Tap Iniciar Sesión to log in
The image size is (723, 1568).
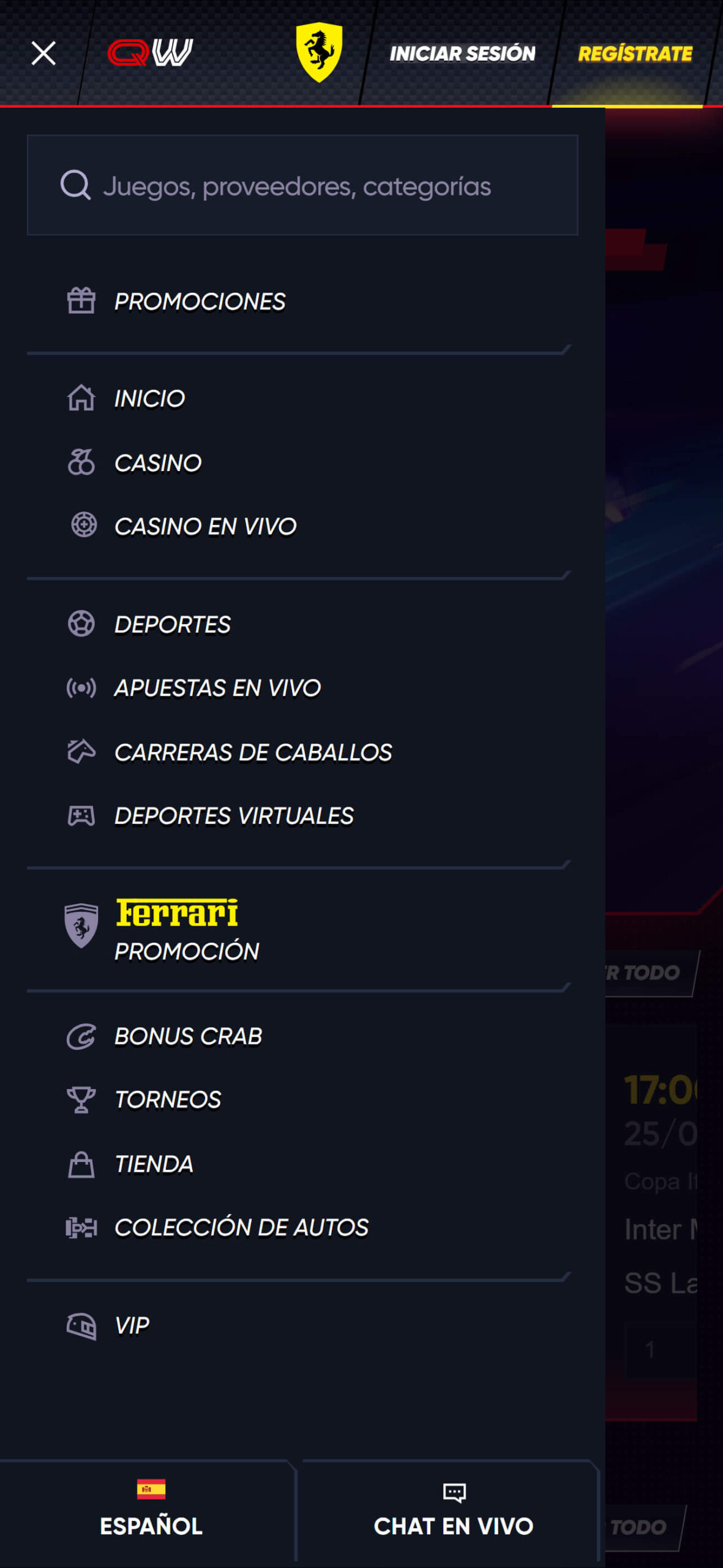[462, 53]
